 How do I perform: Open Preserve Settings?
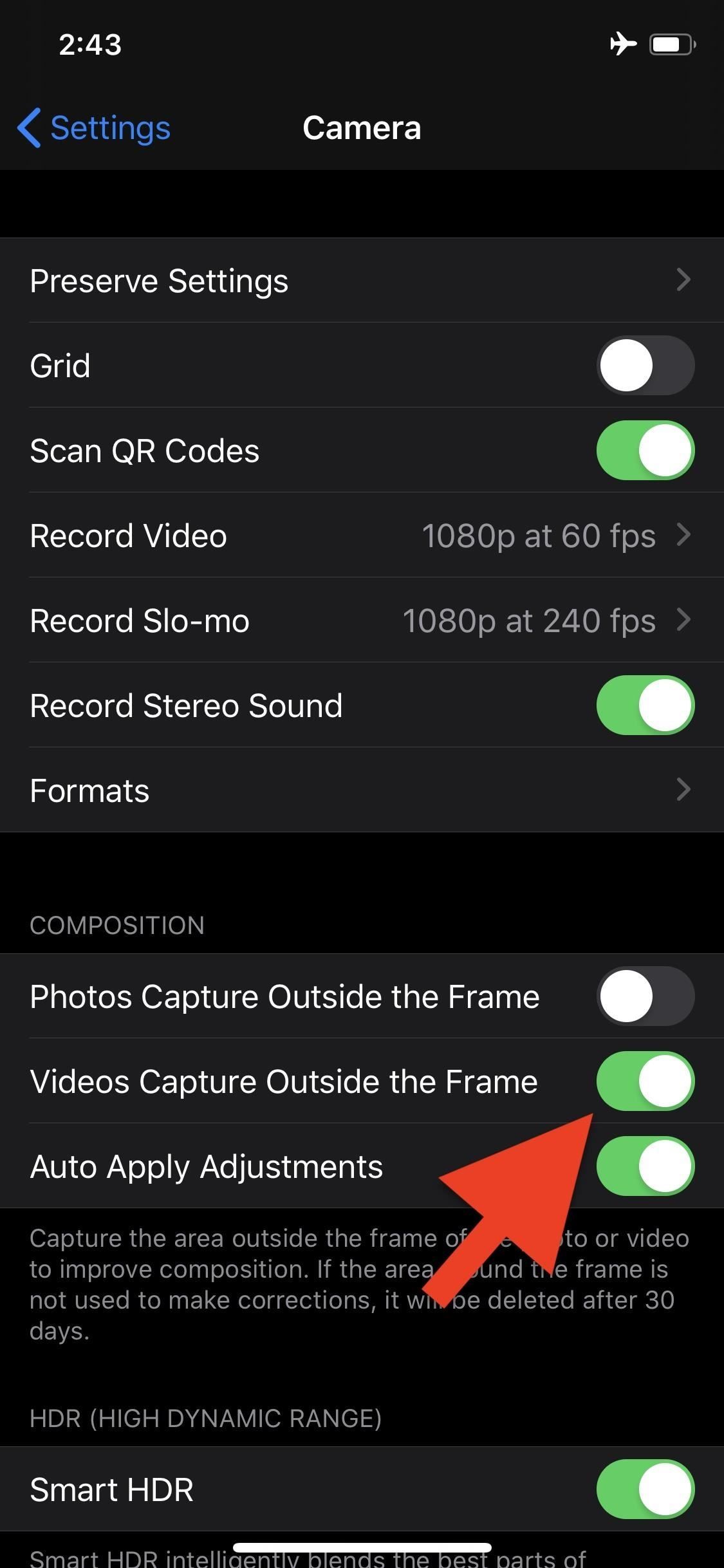tap(362, 280)
